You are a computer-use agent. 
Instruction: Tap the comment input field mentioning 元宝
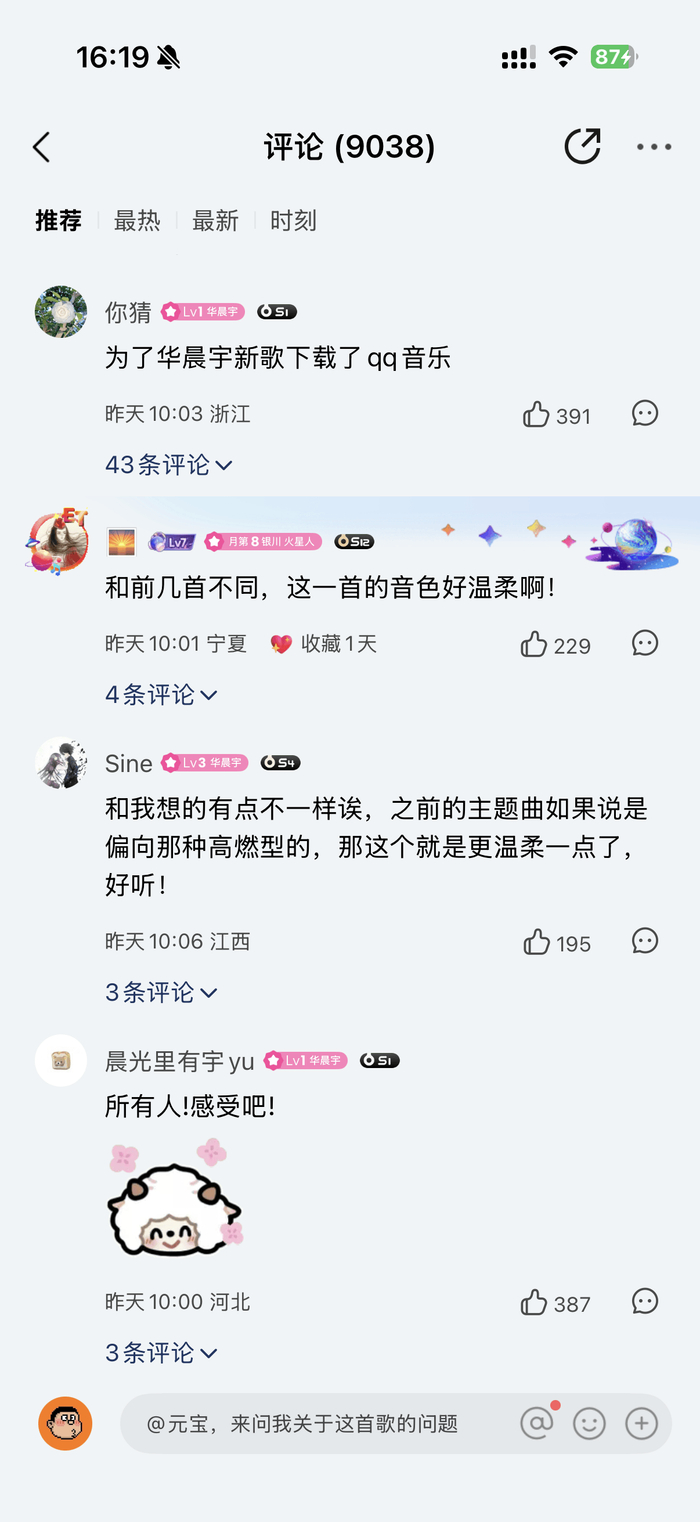[x=310, y=1424]
